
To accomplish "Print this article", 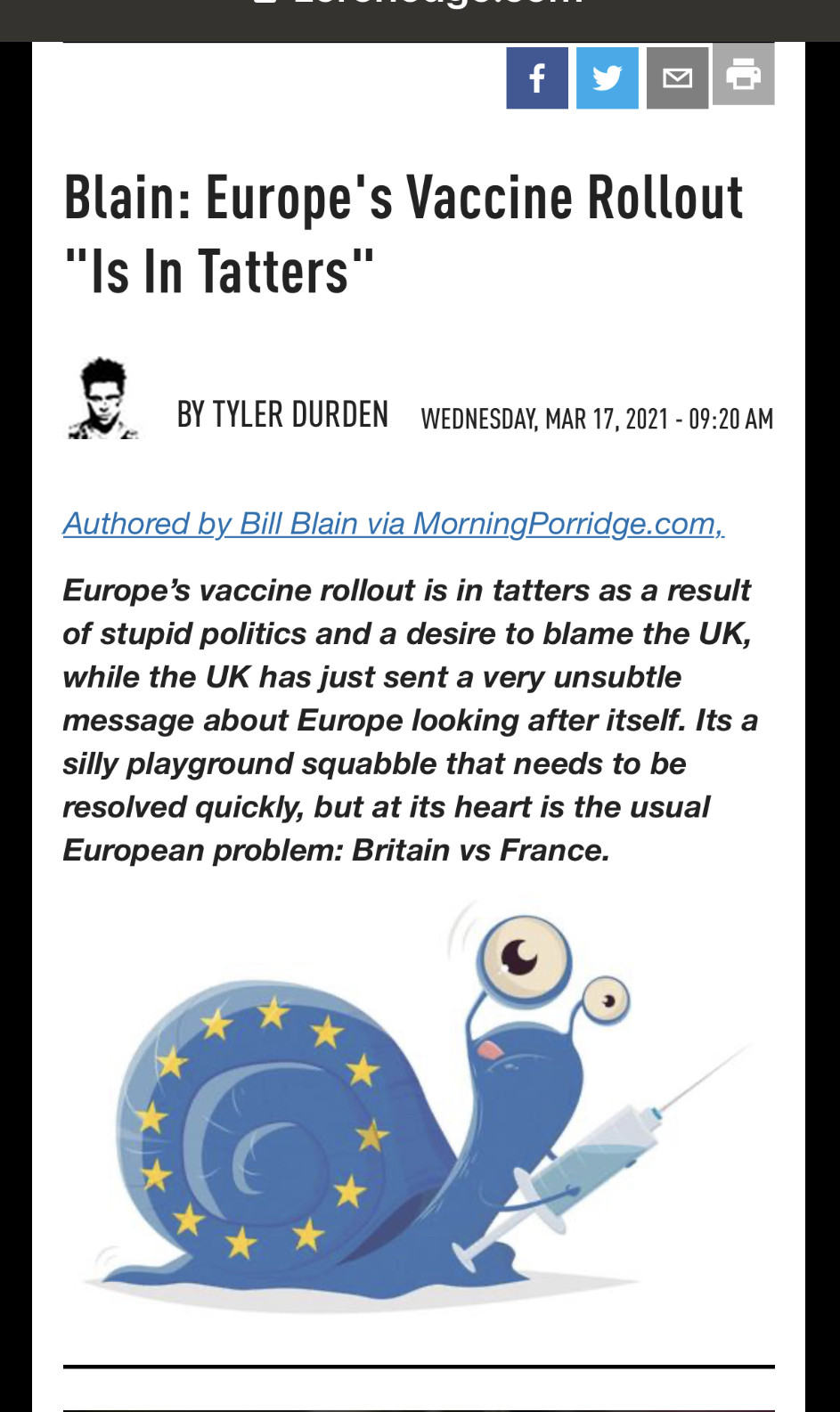I will (x=744, y=75).
